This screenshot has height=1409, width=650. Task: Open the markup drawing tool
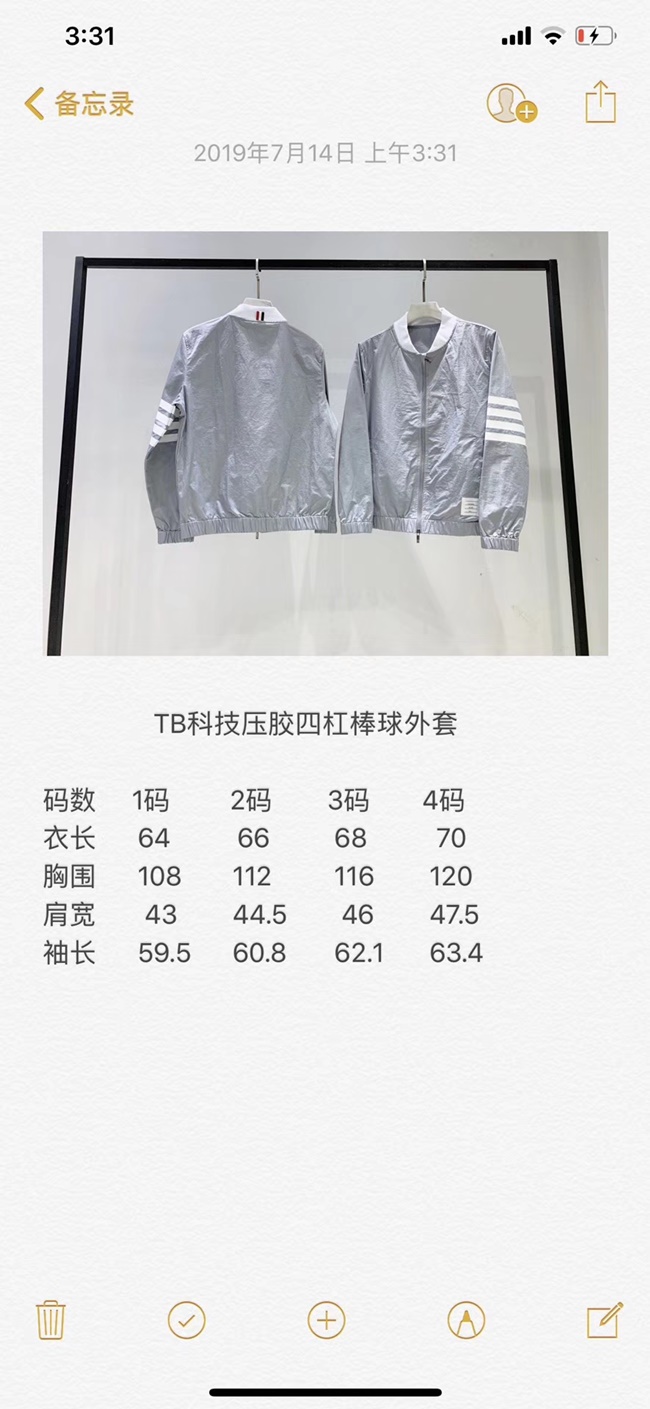pos(466,1320)
